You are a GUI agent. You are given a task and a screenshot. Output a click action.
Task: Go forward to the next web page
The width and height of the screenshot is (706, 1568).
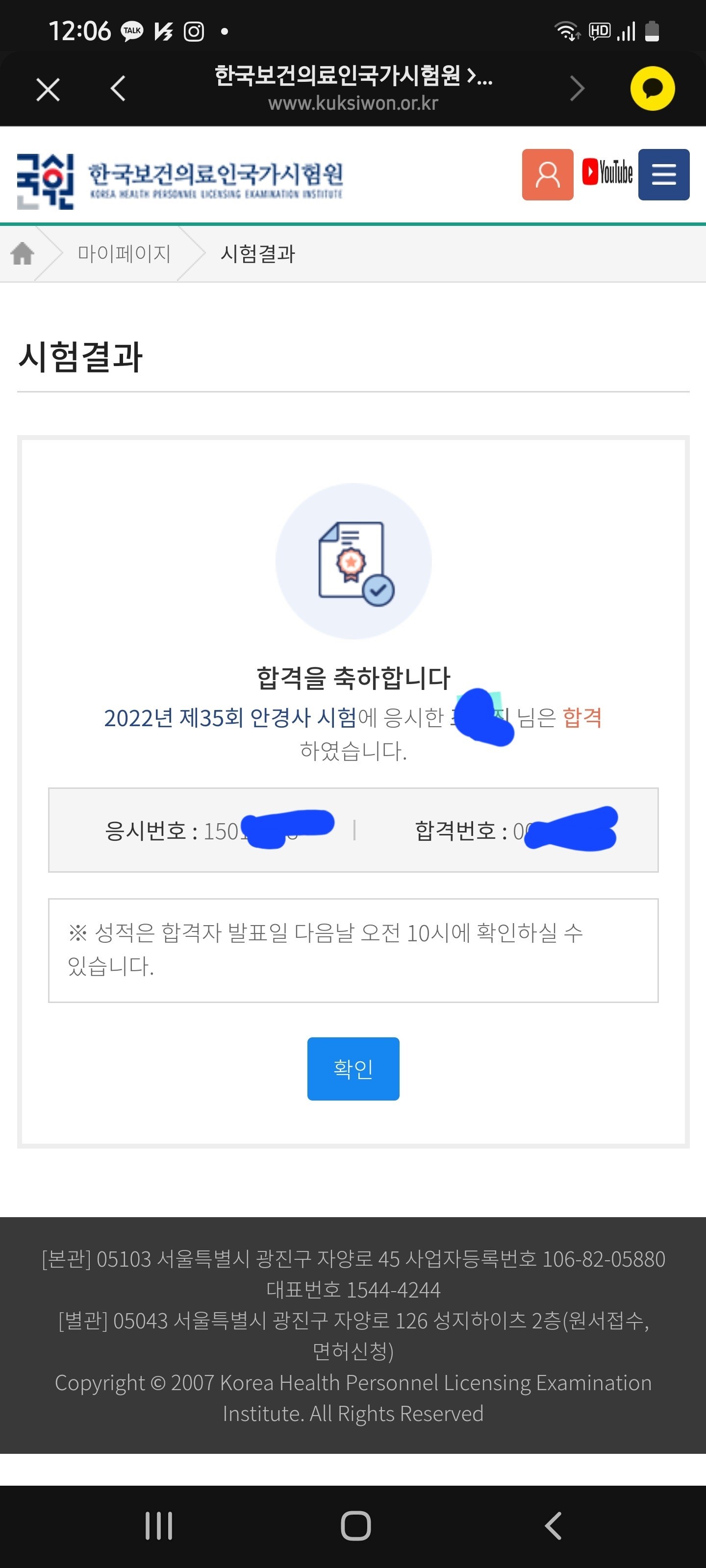577,89
